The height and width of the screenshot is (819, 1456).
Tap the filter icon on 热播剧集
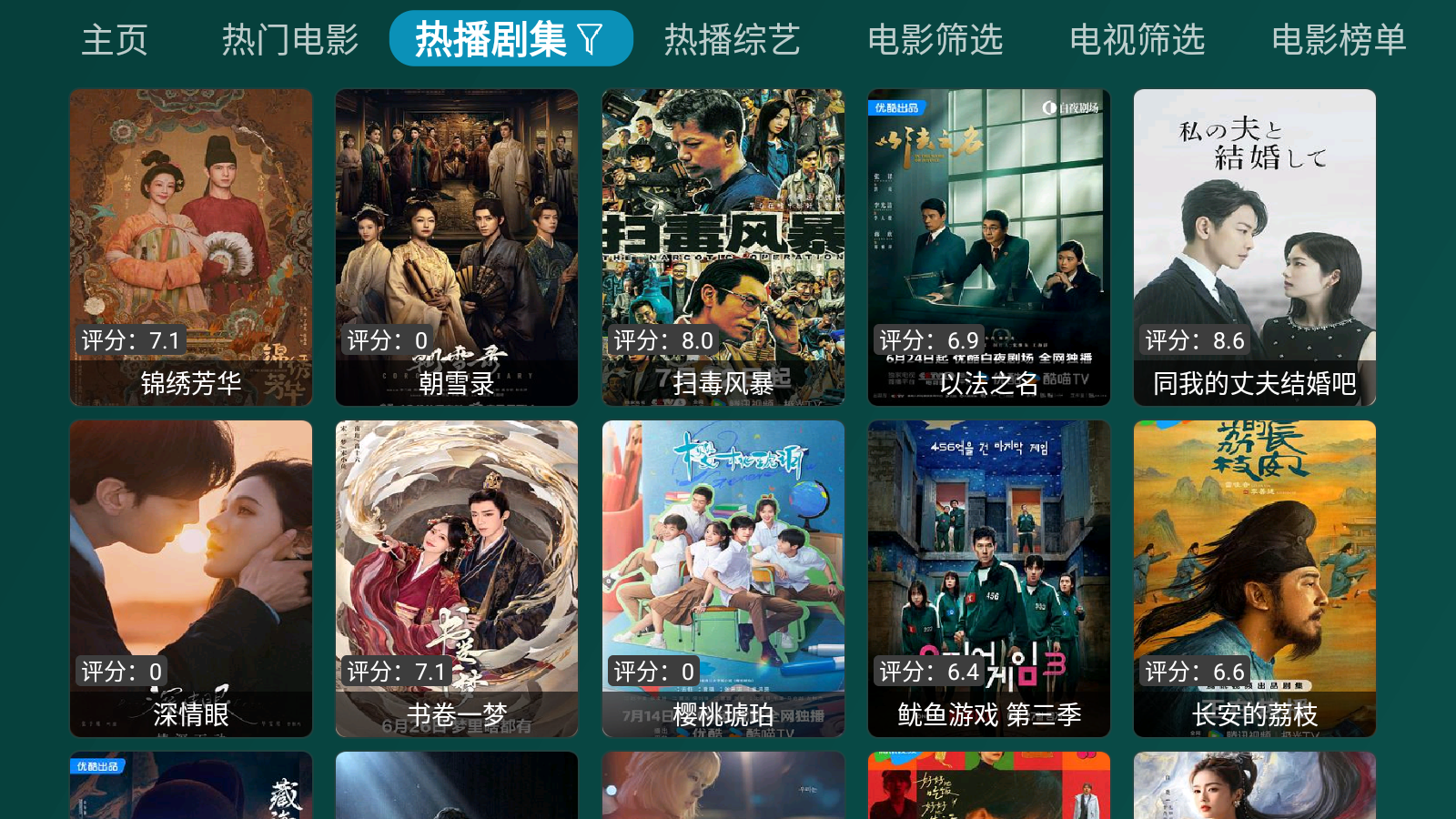(591, 39)
